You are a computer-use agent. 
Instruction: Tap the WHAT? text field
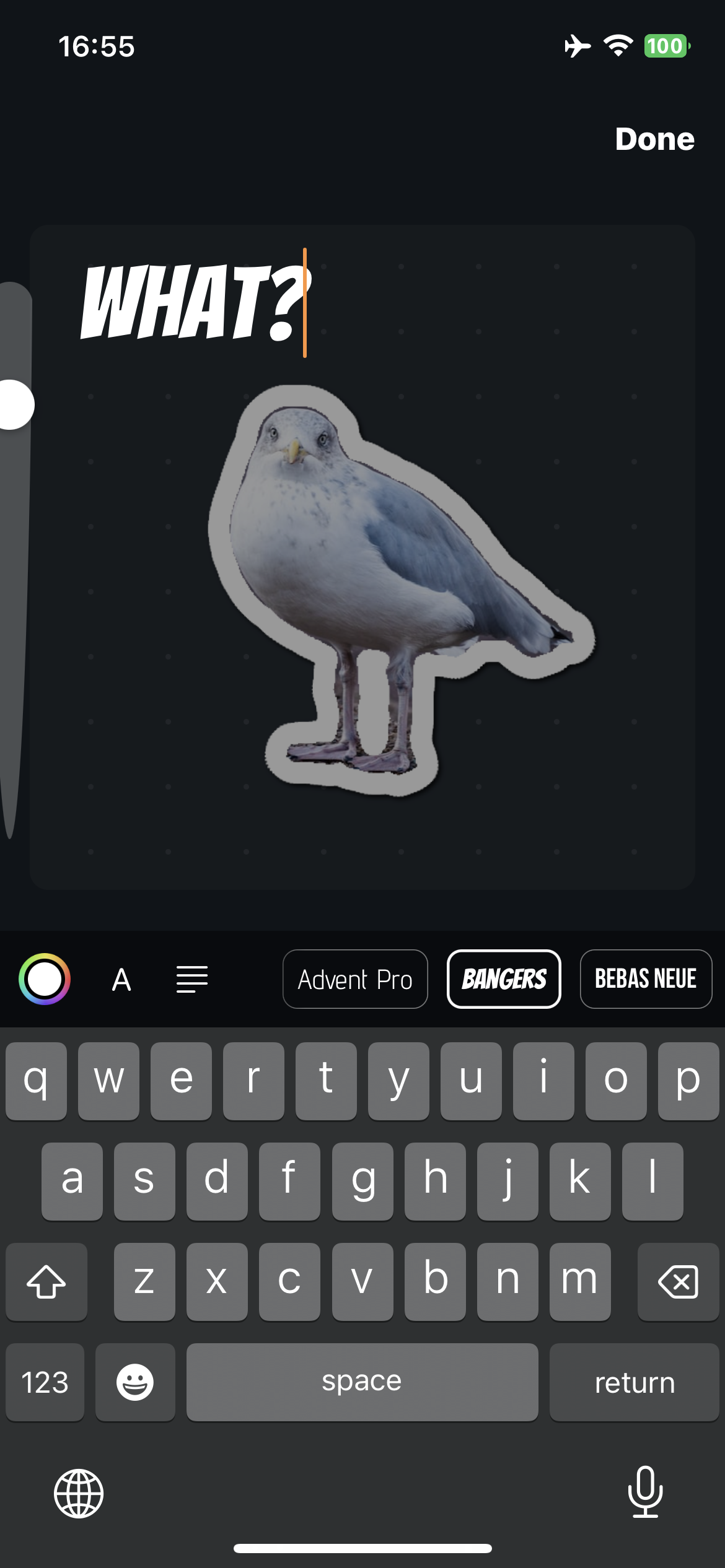195,302
